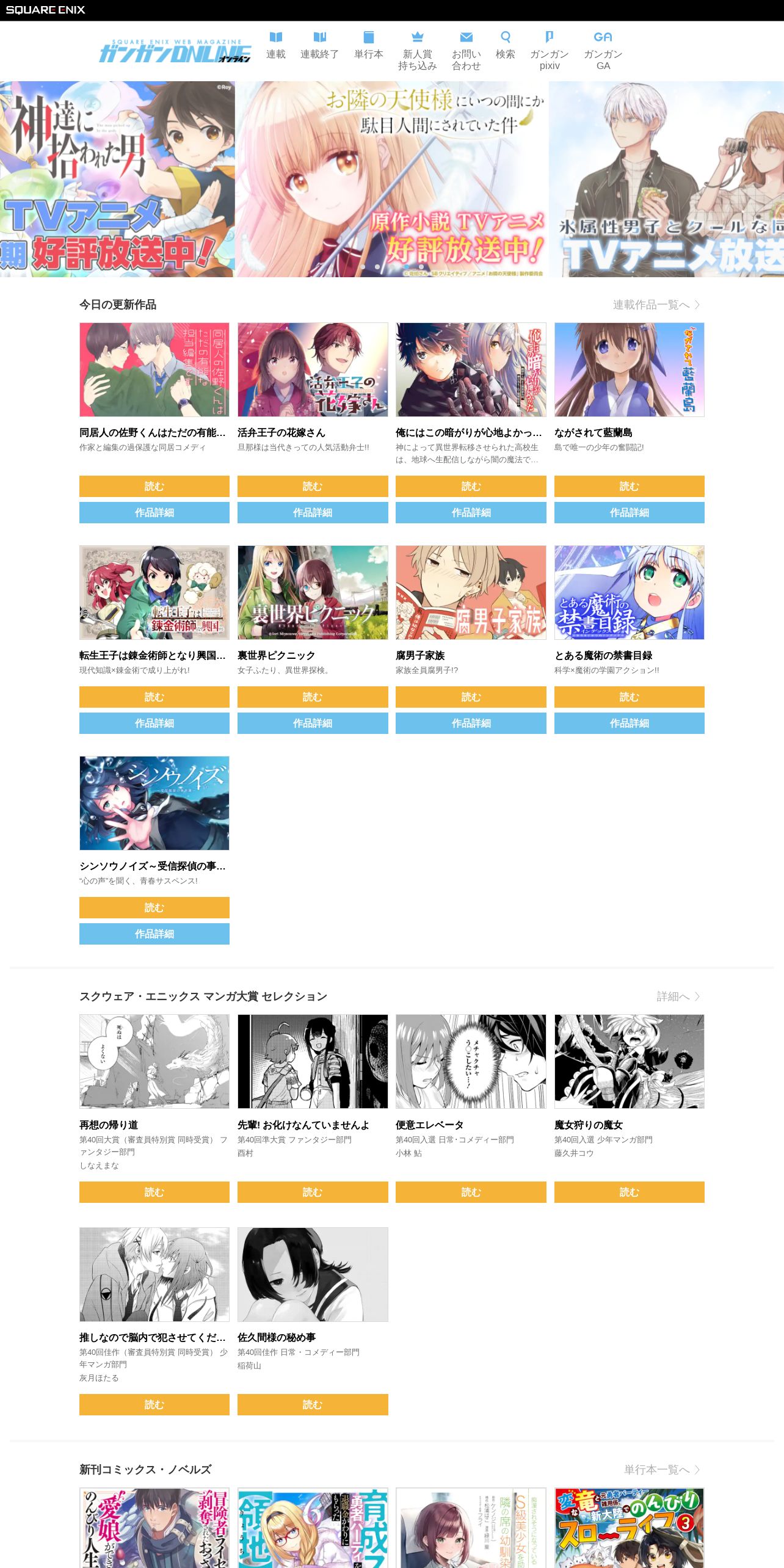
Task: Open 作品詳細 for 活弁王子の花嫁さん
Action: pyautogui.click(x=313, y=512)
